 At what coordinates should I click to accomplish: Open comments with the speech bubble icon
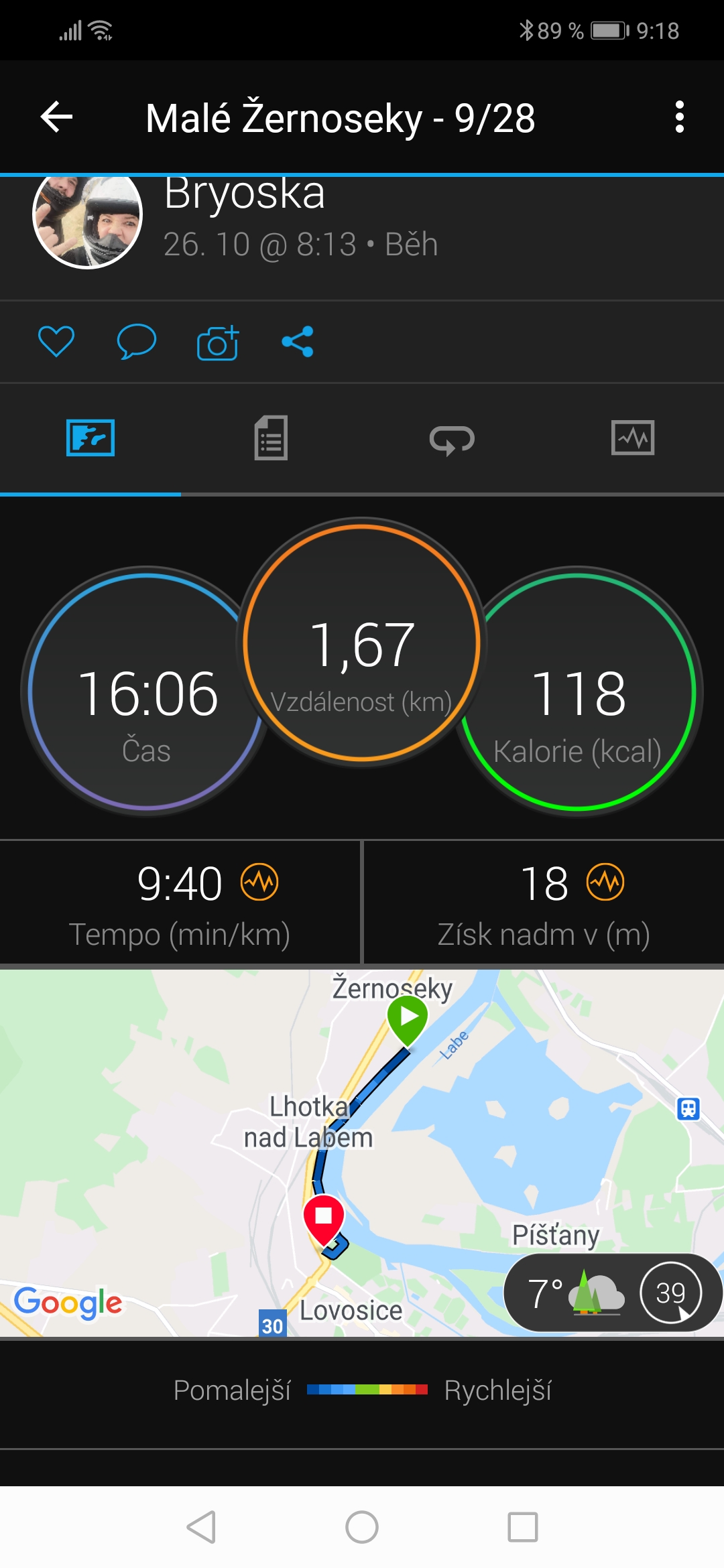tap(137, 342)
